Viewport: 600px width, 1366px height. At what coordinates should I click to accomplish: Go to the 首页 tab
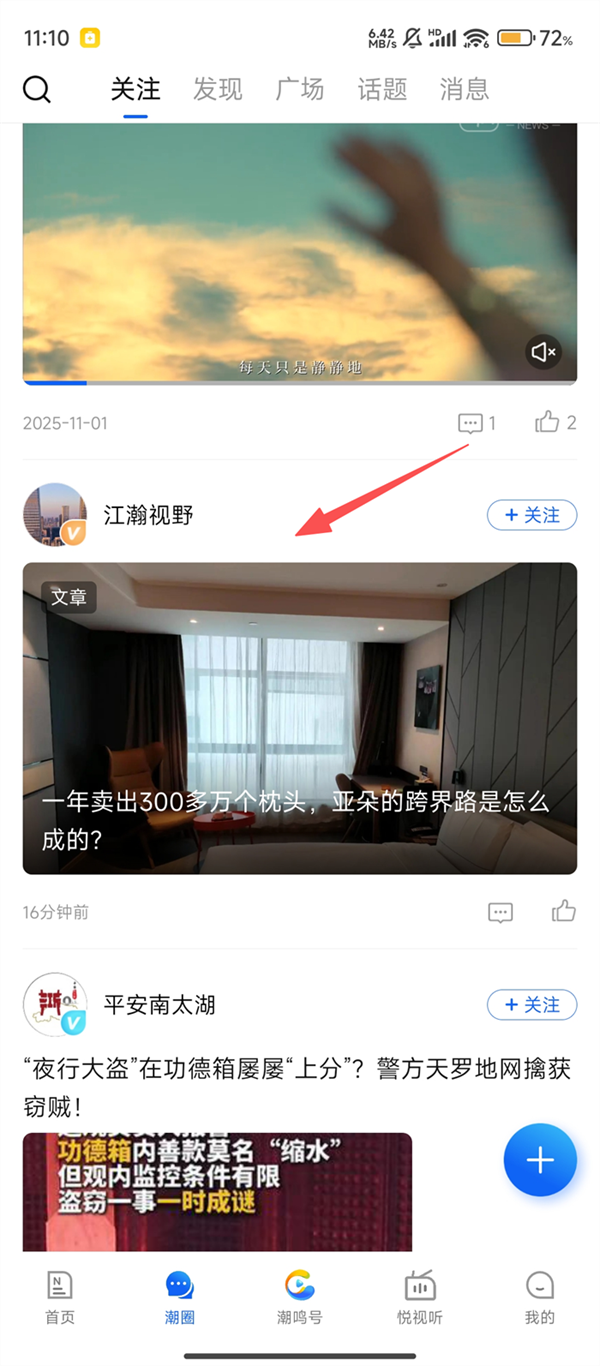point(60,1297)
